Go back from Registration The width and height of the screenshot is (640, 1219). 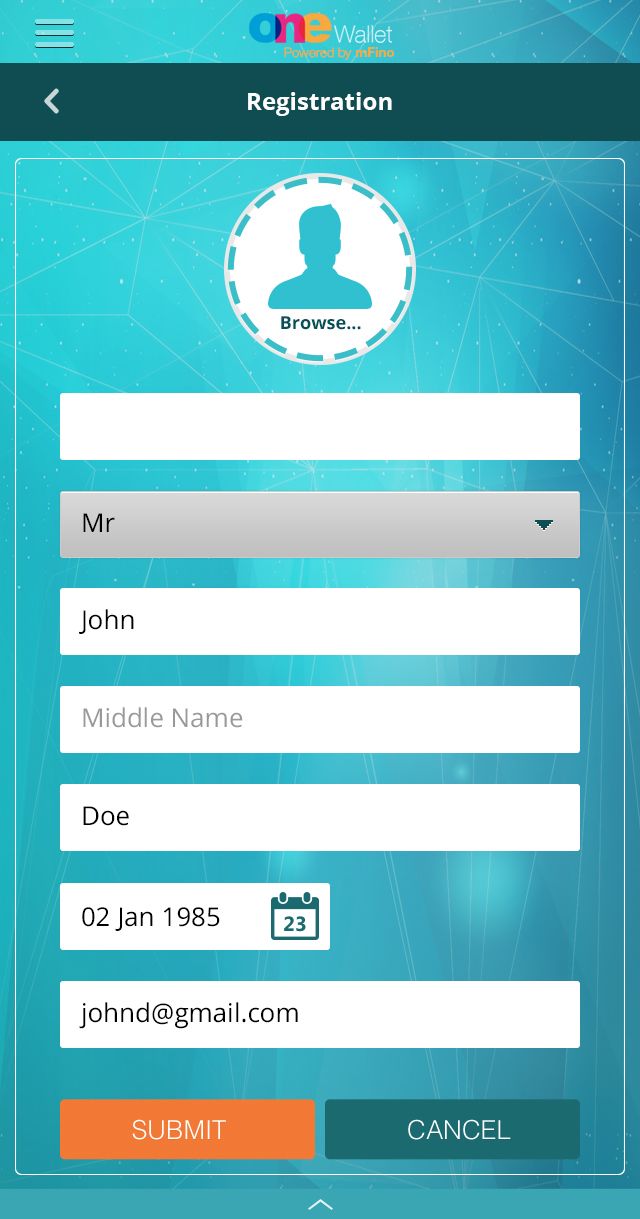click(x=52, y=101)
